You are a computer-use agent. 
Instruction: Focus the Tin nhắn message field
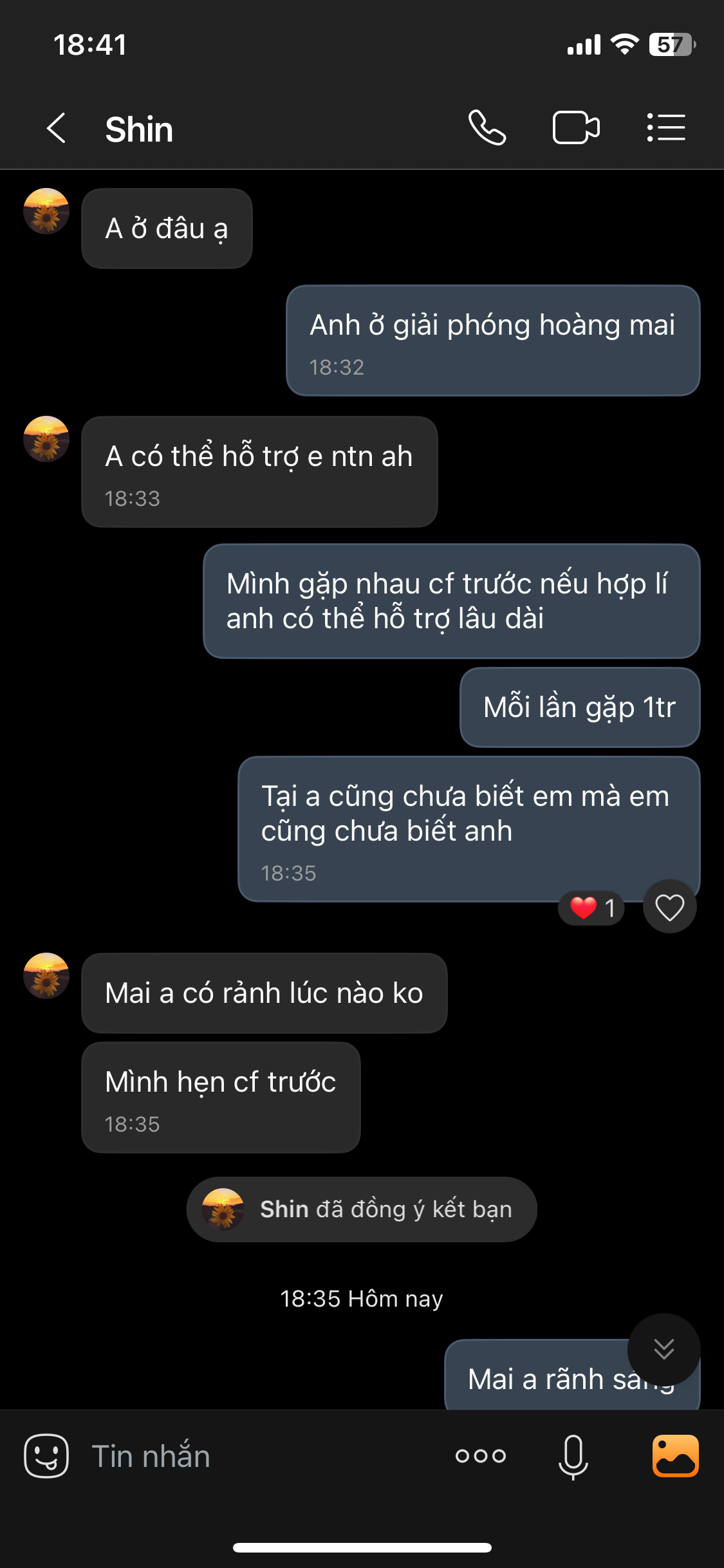(257, 1456)
